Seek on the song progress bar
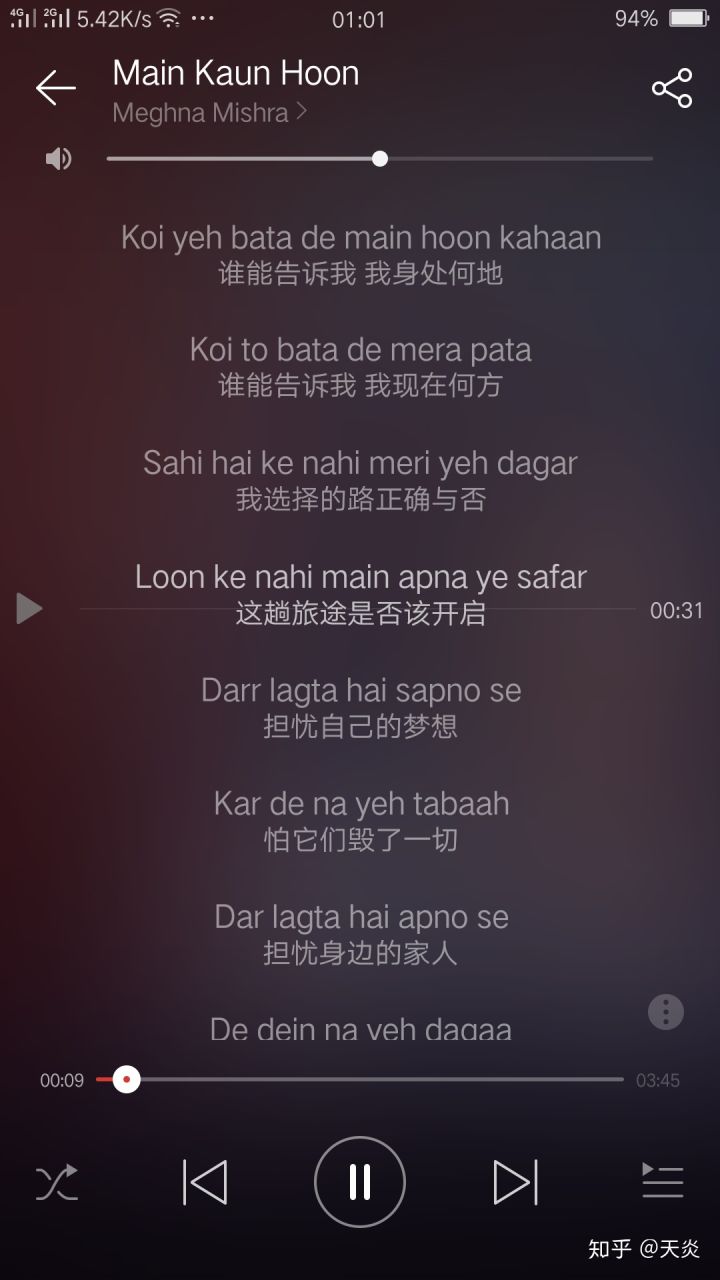The image size is (720, 1280). (360, 1080)
